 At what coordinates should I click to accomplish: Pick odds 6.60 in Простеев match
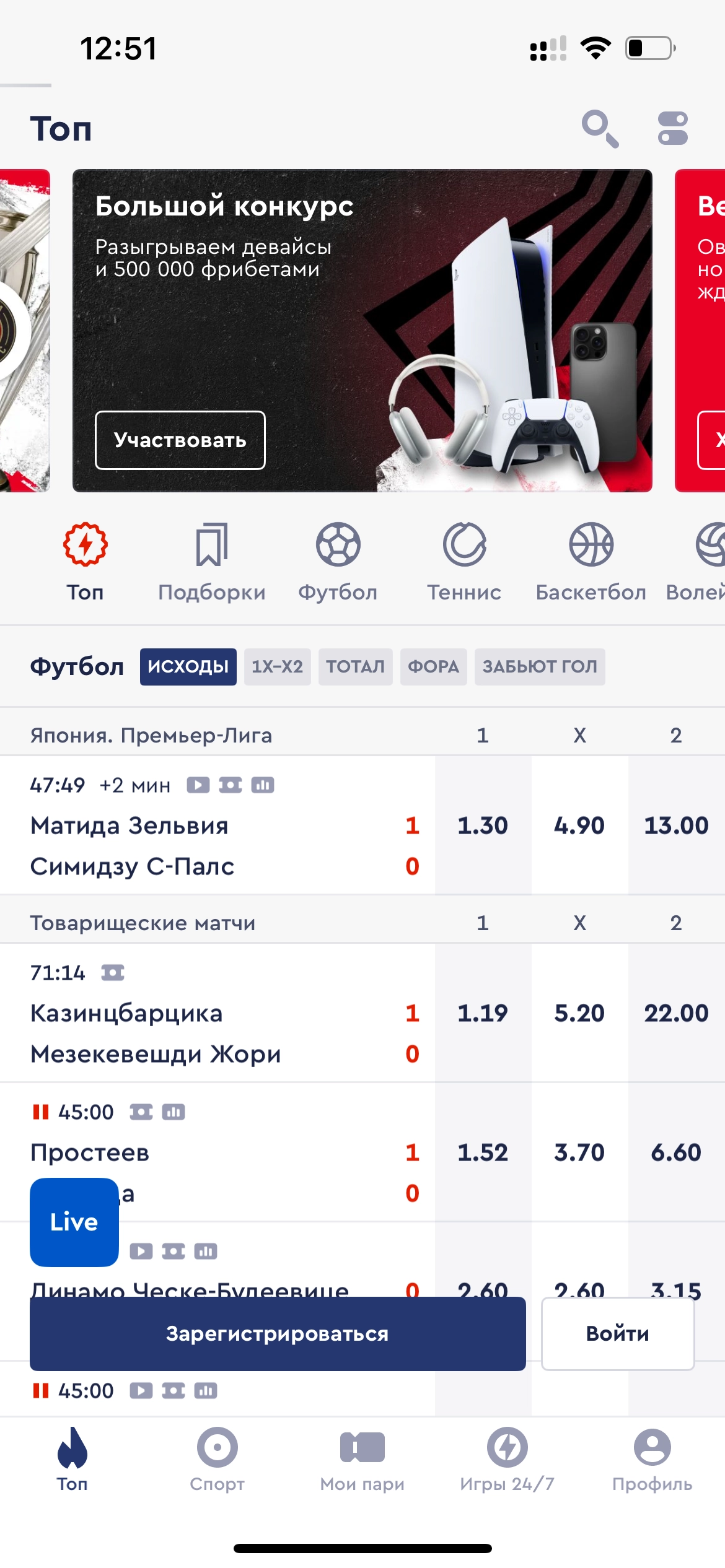coord(676,1152)
